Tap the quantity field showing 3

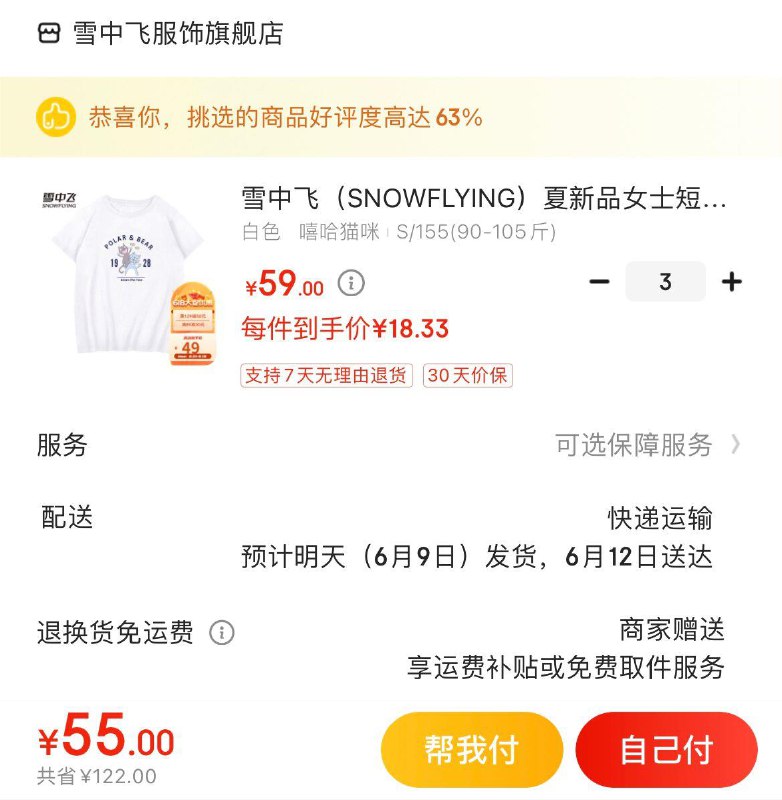[665, 282]
